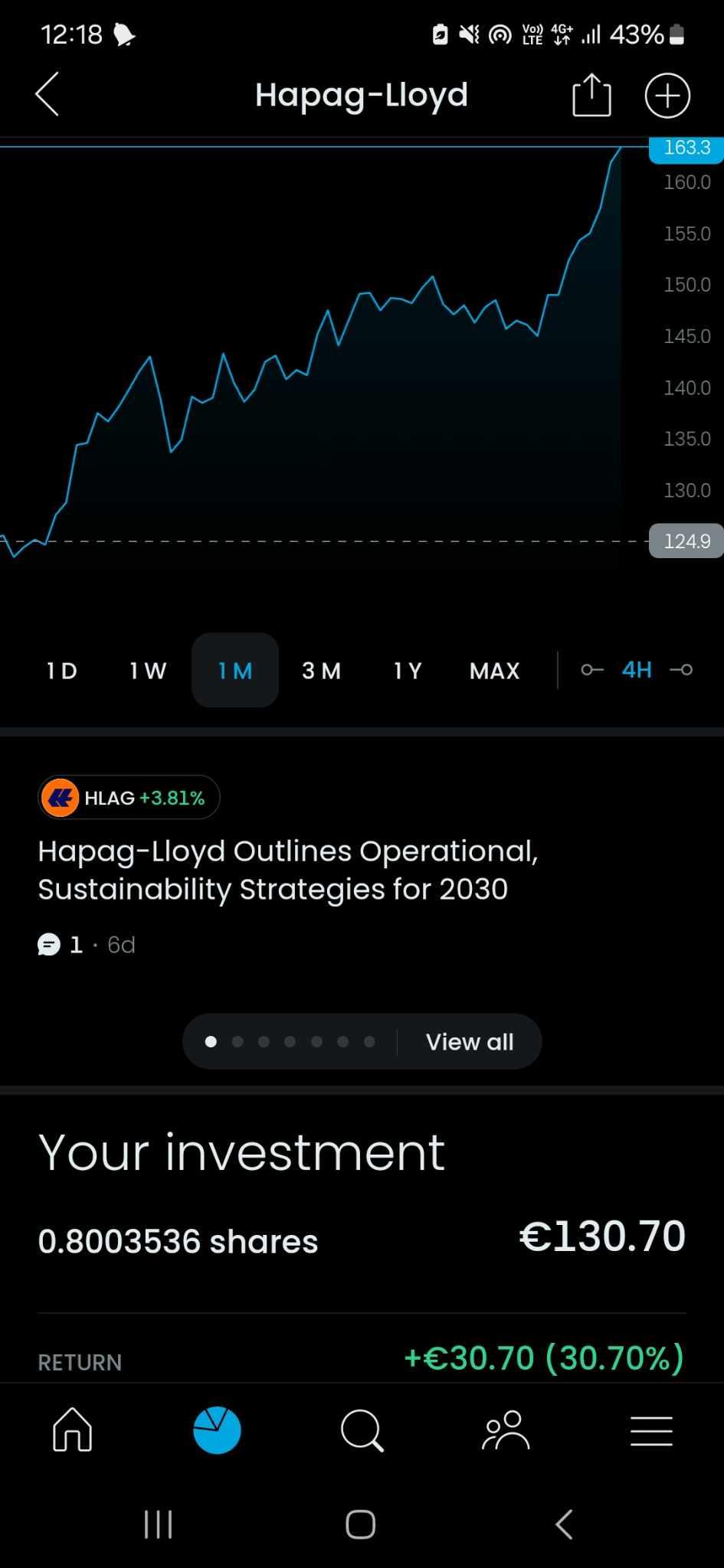Read the 2030 strategies news article
Screen dimensions: 724x1568
point(288,870)
